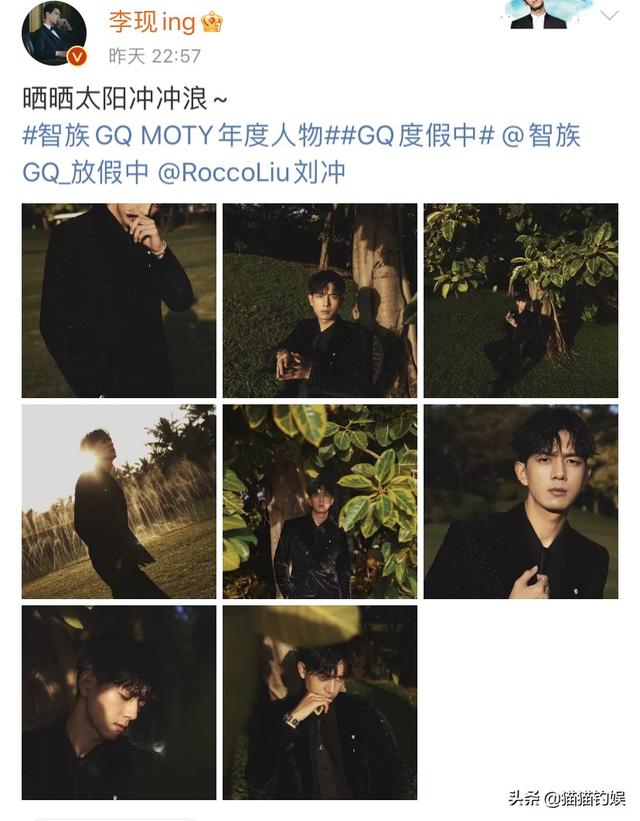View the photo framed by large green leaves

tap(319, 502)
